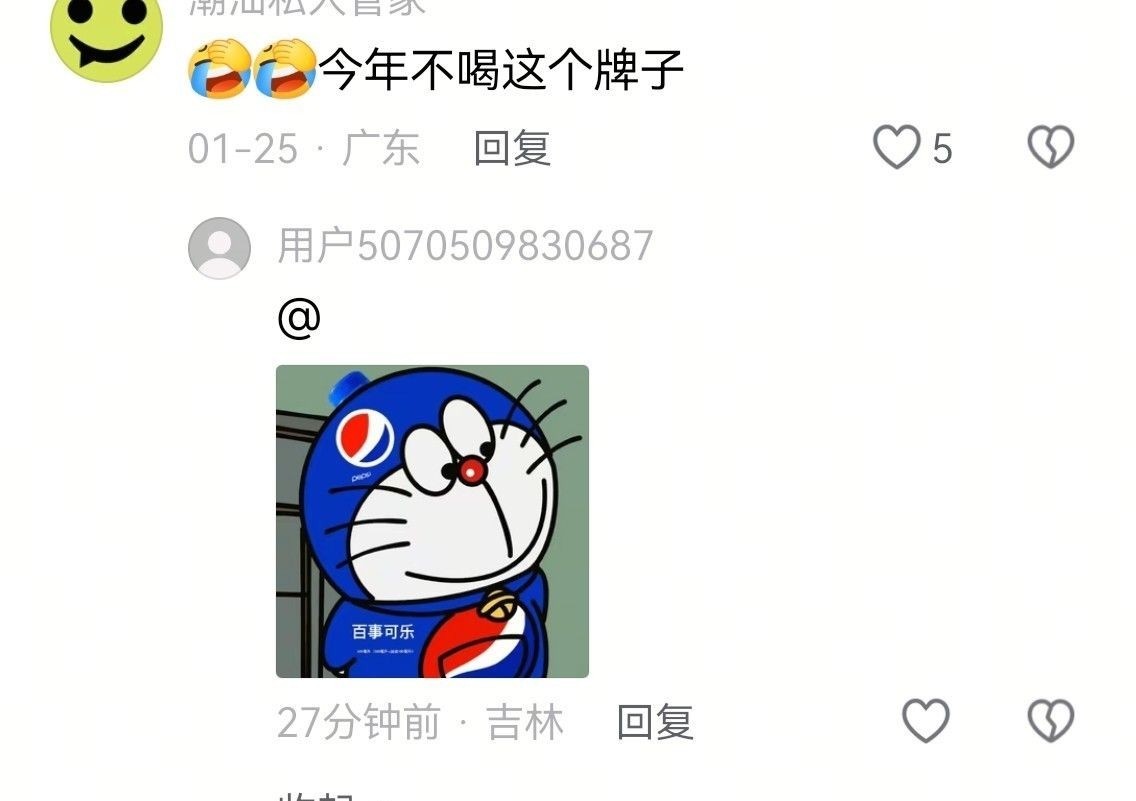Like the comment 今年不喝这个牌子
Viewport: 1136px width, 801px height.
point(897,148)
